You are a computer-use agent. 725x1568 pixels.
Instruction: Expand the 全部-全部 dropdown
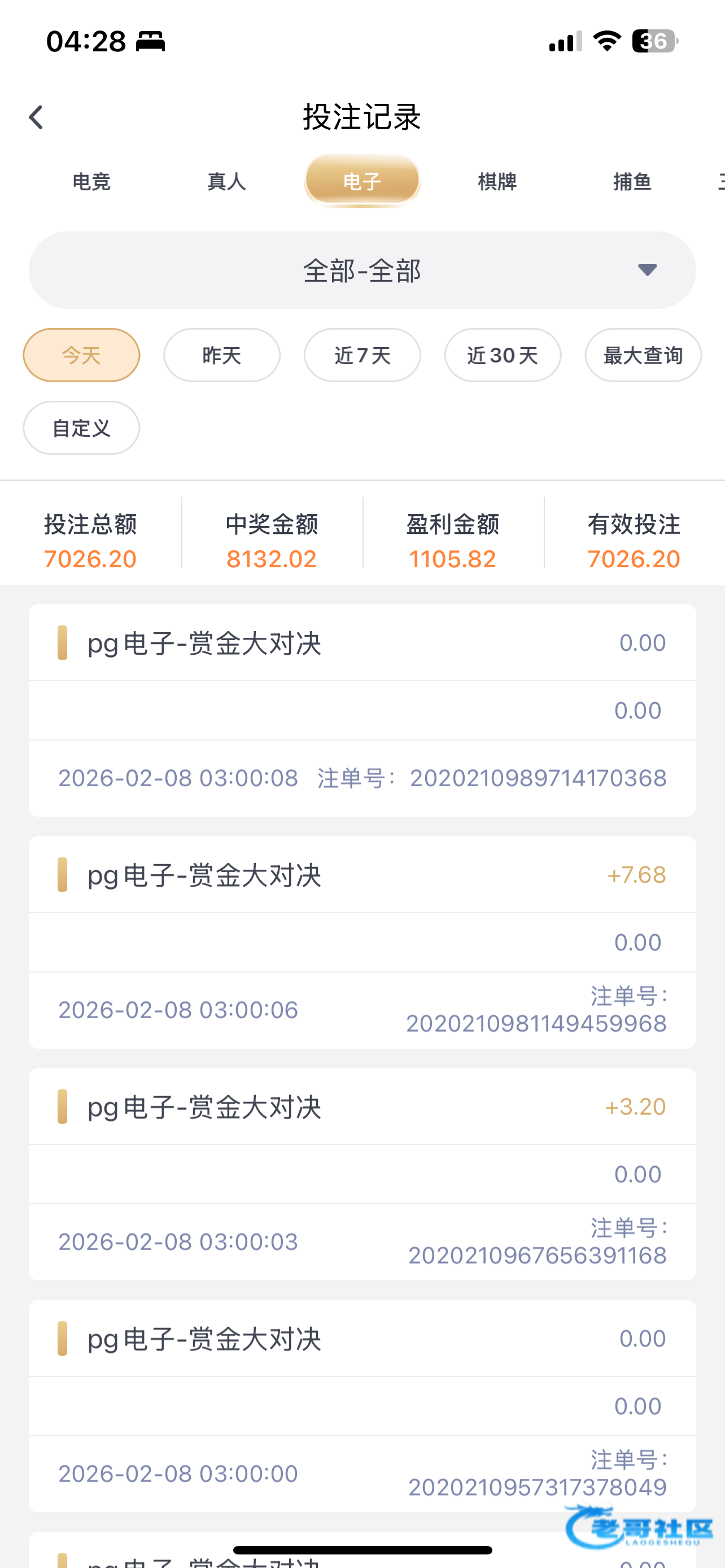pos(362,270)
